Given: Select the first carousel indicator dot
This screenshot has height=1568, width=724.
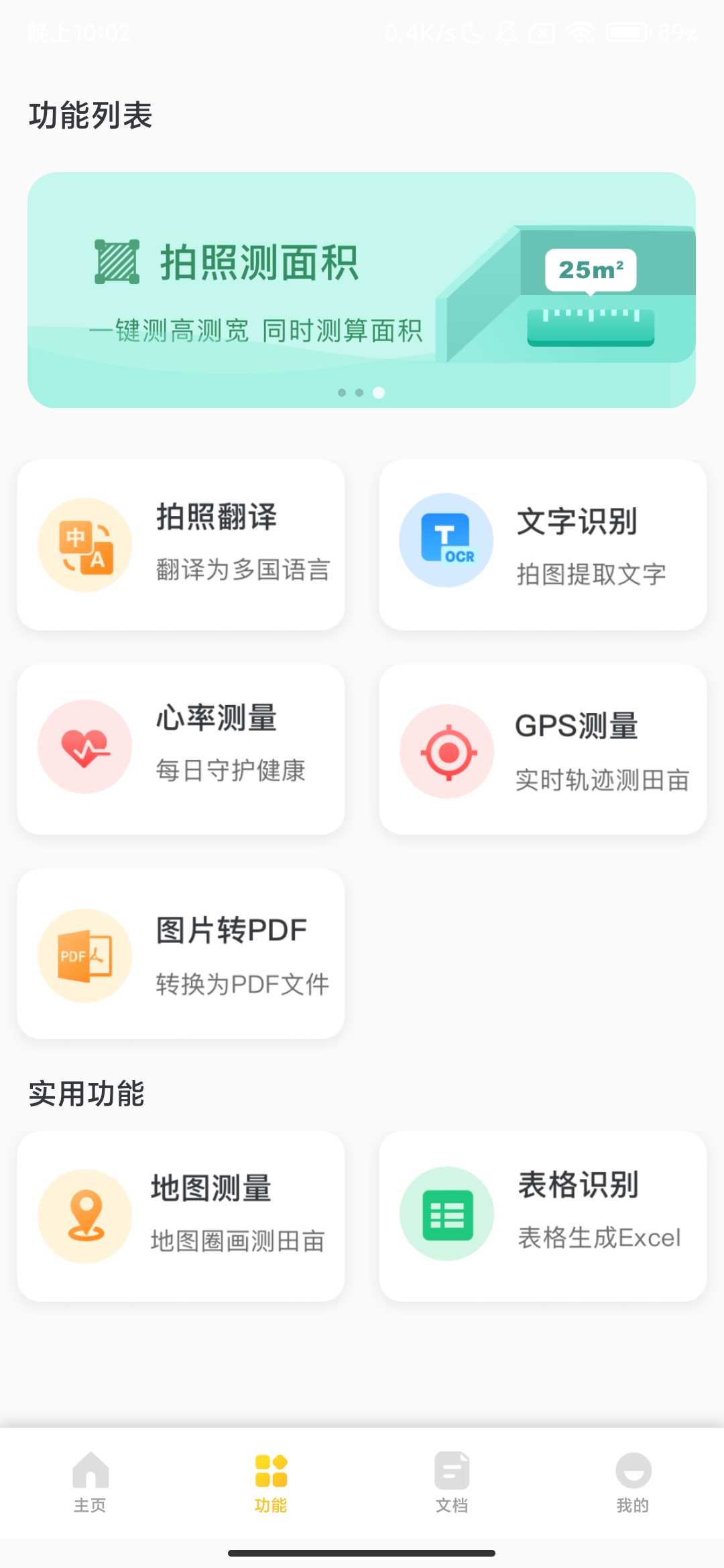Looking at the screenshot, I should (x=341, y=393).
